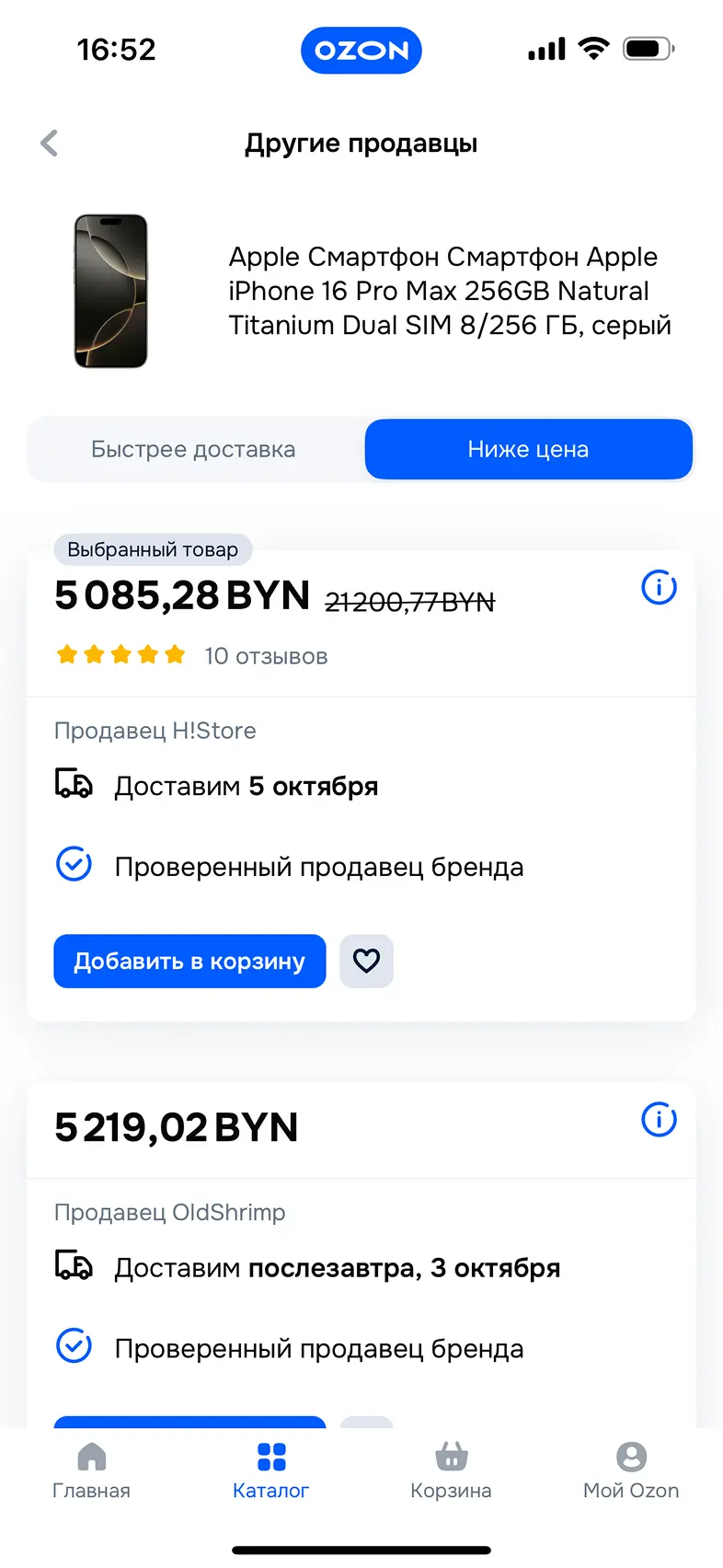Open the Главная tab
Viewport: 723px width, 1568px height.
(x=91, y=1470)
